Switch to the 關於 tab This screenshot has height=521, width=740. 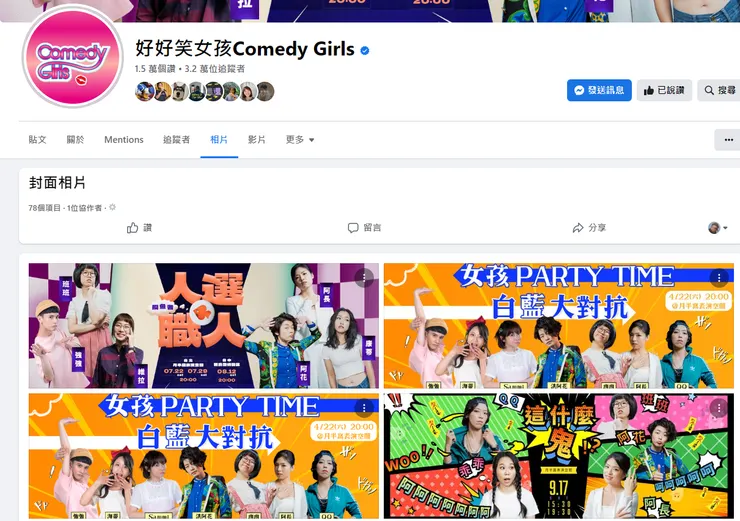(76, 140)
